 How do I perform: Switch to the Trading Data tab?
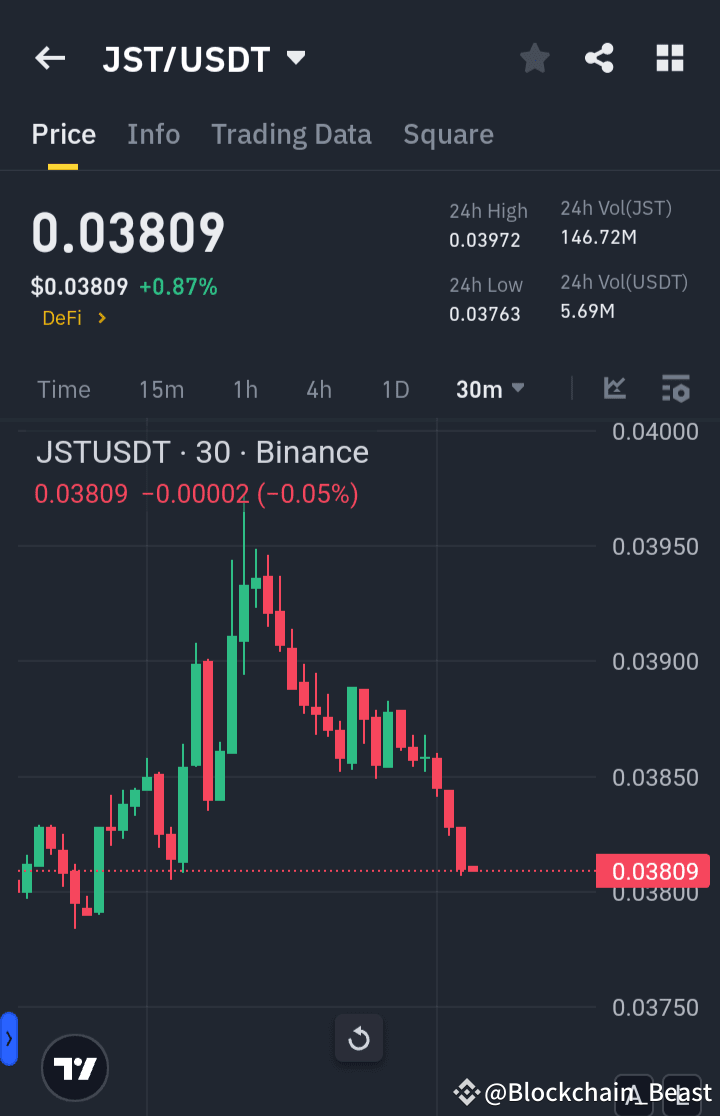click(x=291, y=134)
